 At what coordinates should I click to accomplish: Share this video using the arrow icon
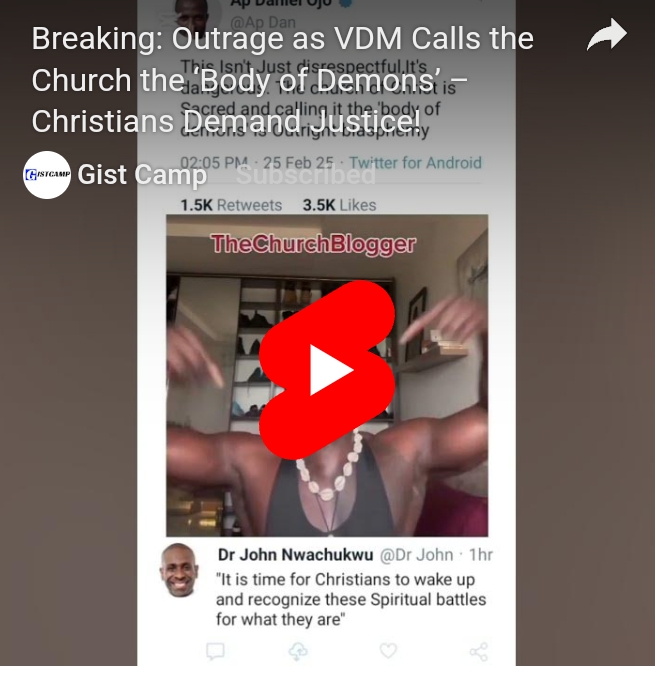(x=606, y=37)
